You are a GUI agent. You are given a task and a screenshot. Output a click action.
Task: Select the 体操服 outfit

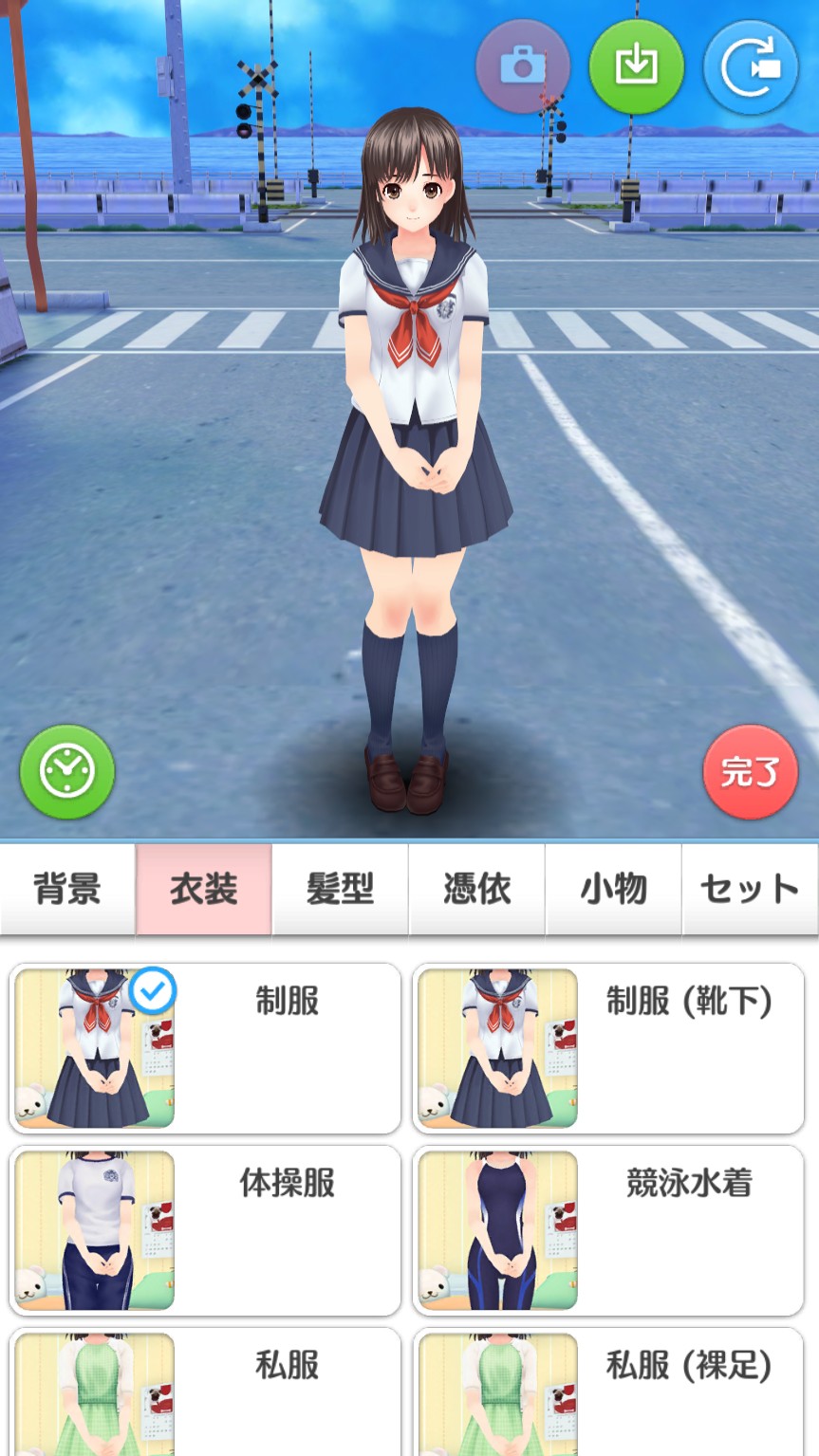pos(205,1230)
